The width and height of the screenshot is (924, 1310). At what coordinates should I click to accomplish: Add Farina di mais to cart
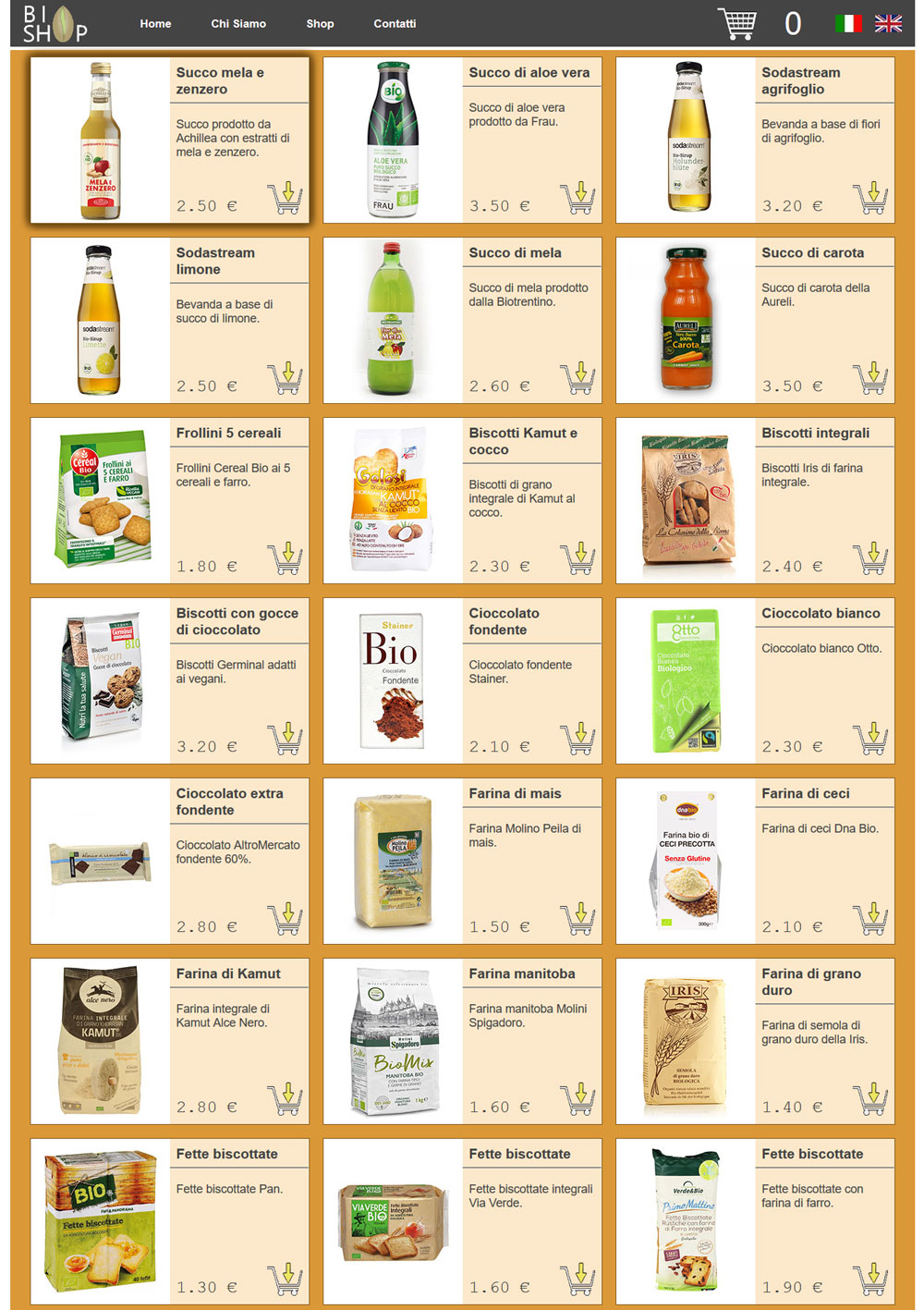coord(578,919)
